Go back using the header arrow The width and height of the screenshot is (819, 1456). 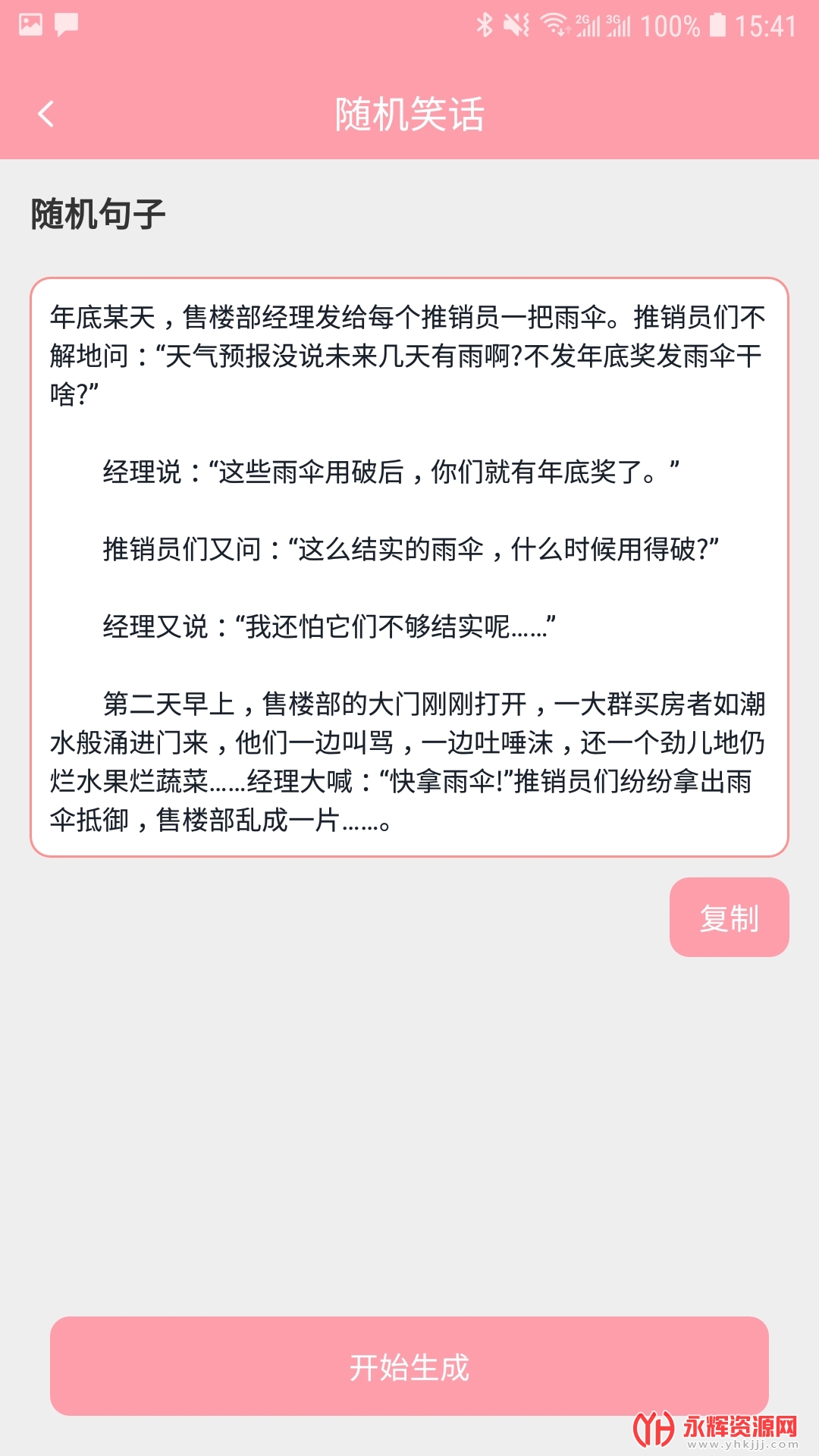tap(45, 115)
